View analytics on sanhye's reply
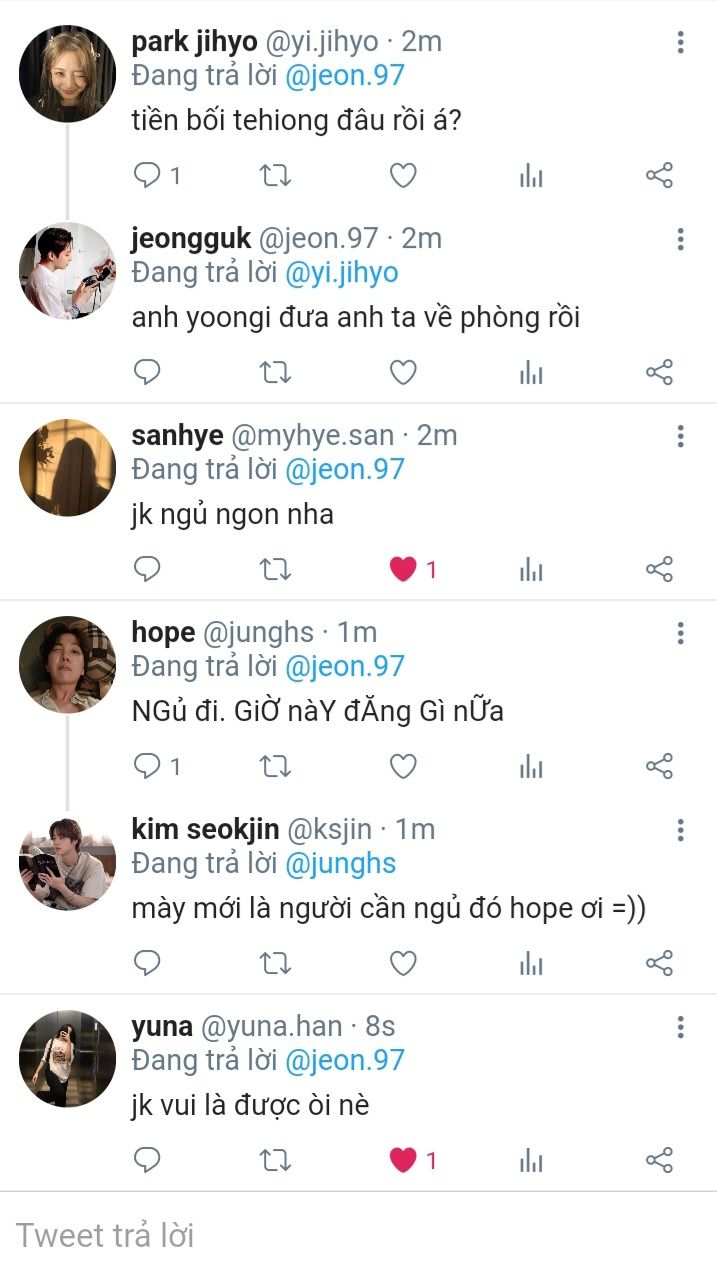The height and width of the screenshot is (1274, 717). point(531,570)
